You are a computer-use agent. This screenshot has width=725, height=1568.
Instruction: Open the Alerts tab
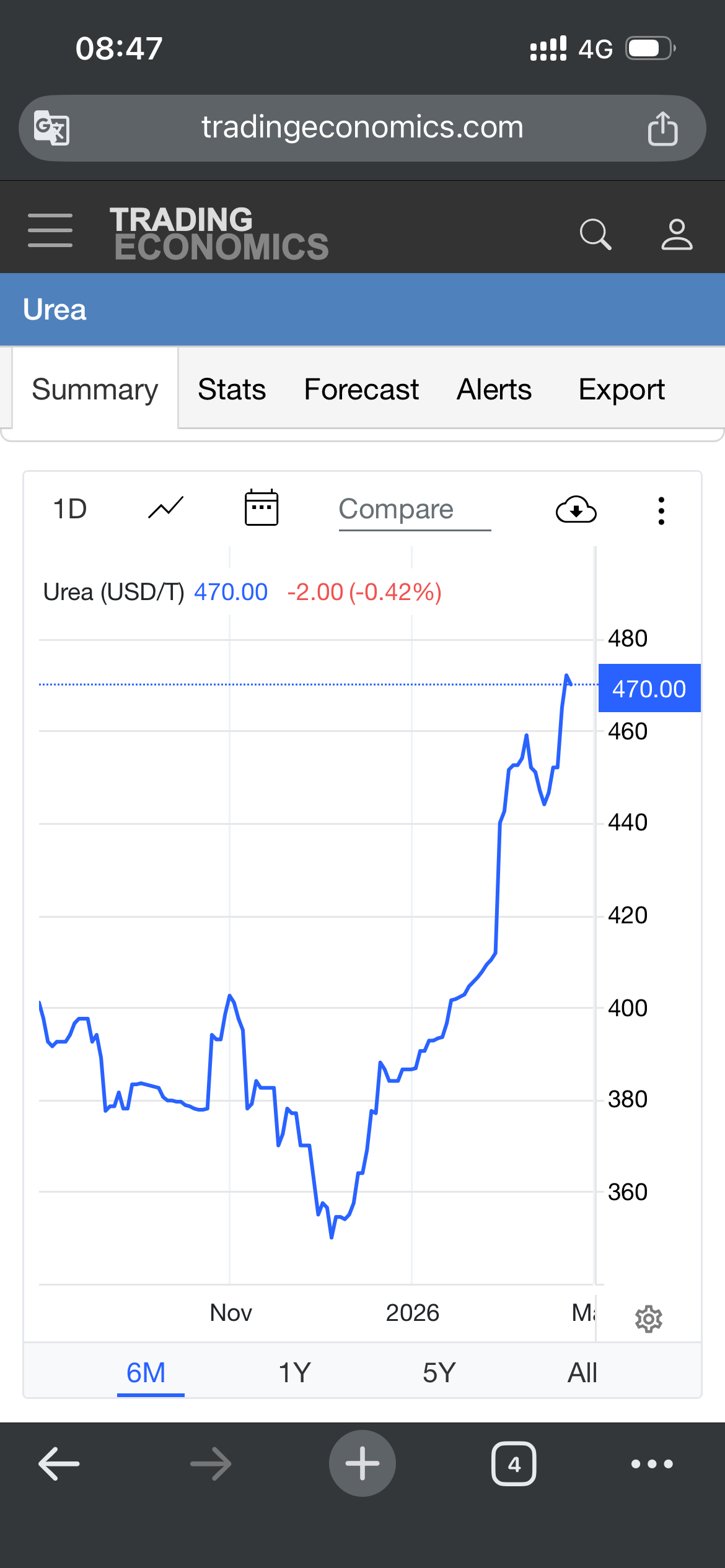494,390
